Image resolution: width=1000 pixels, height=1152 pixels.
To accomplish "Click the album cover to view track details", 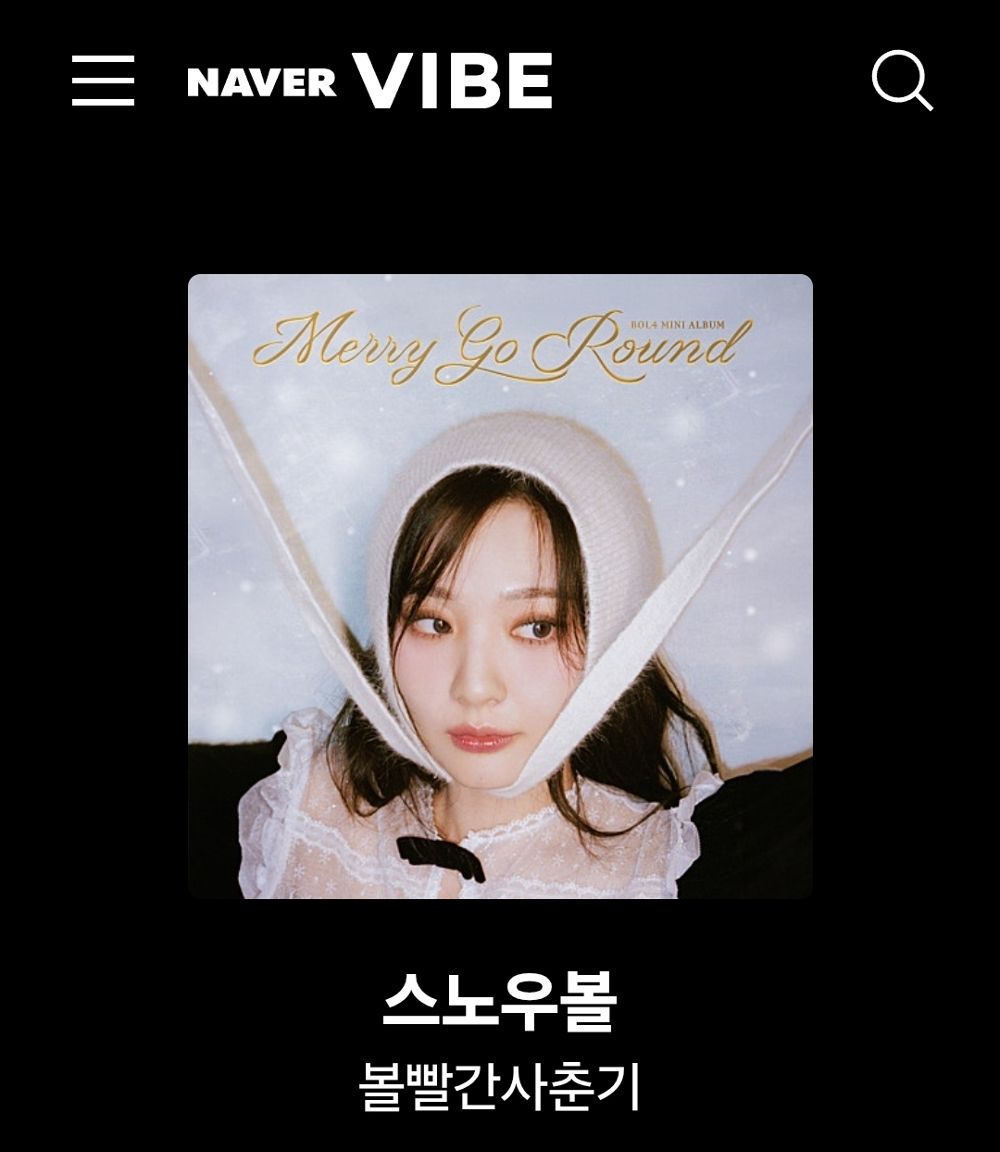I will [x=500, y=585].
